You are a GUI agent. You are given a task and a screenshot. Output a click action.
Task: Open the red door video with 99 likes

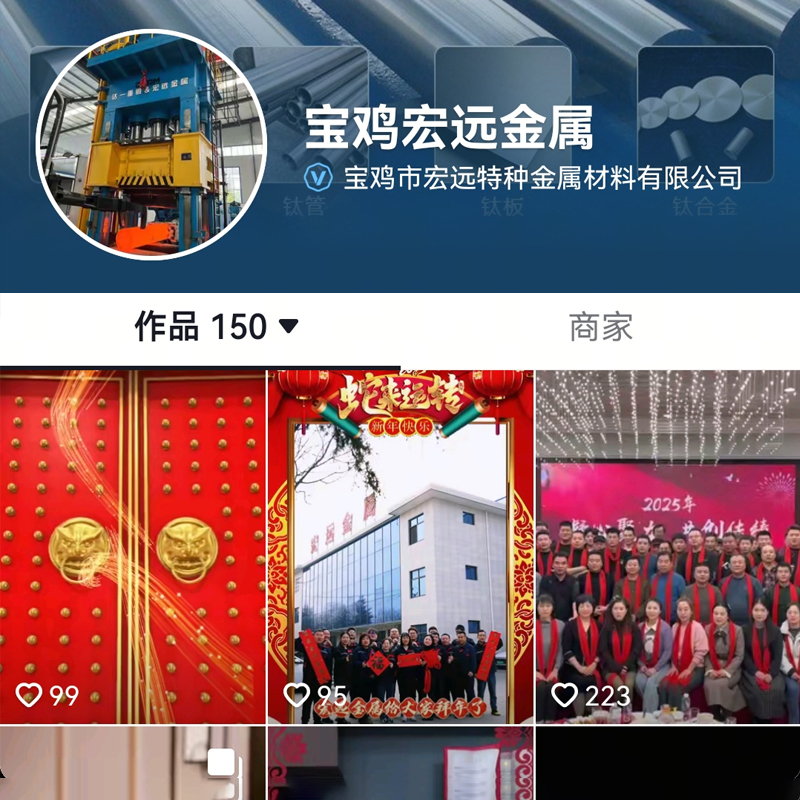[x=132, y=545]
